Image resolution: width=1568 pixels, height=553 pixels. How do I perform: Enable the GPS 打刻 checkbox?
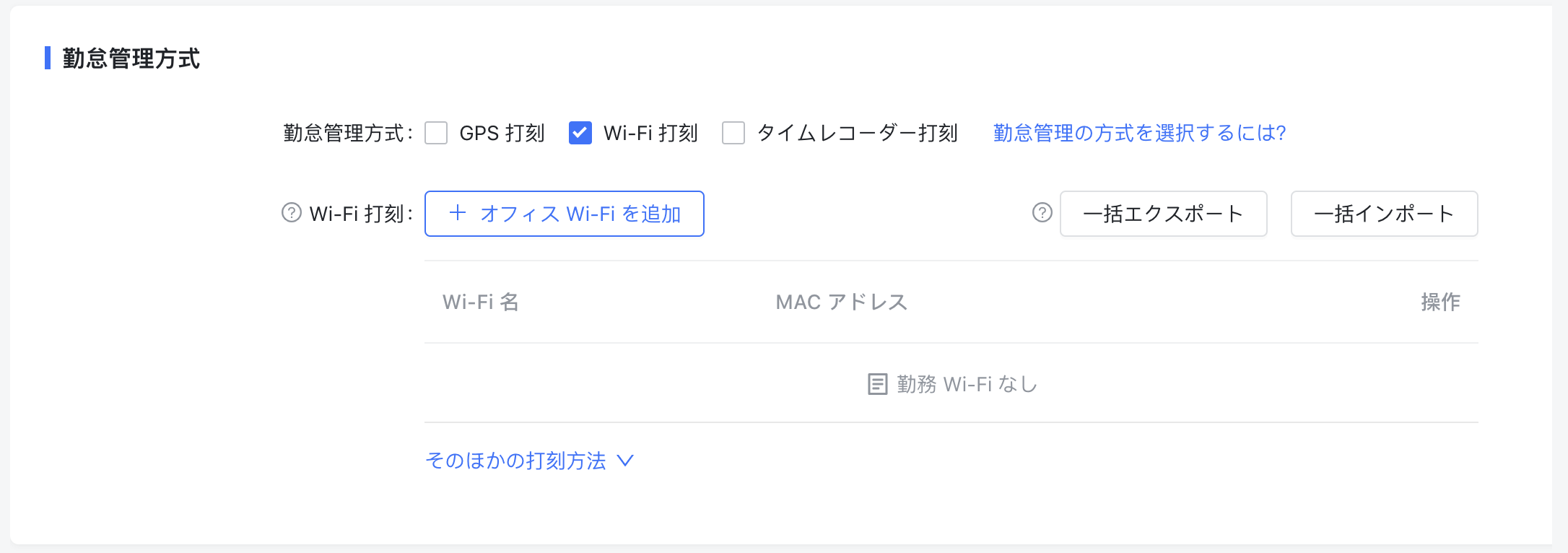(436, 134)
